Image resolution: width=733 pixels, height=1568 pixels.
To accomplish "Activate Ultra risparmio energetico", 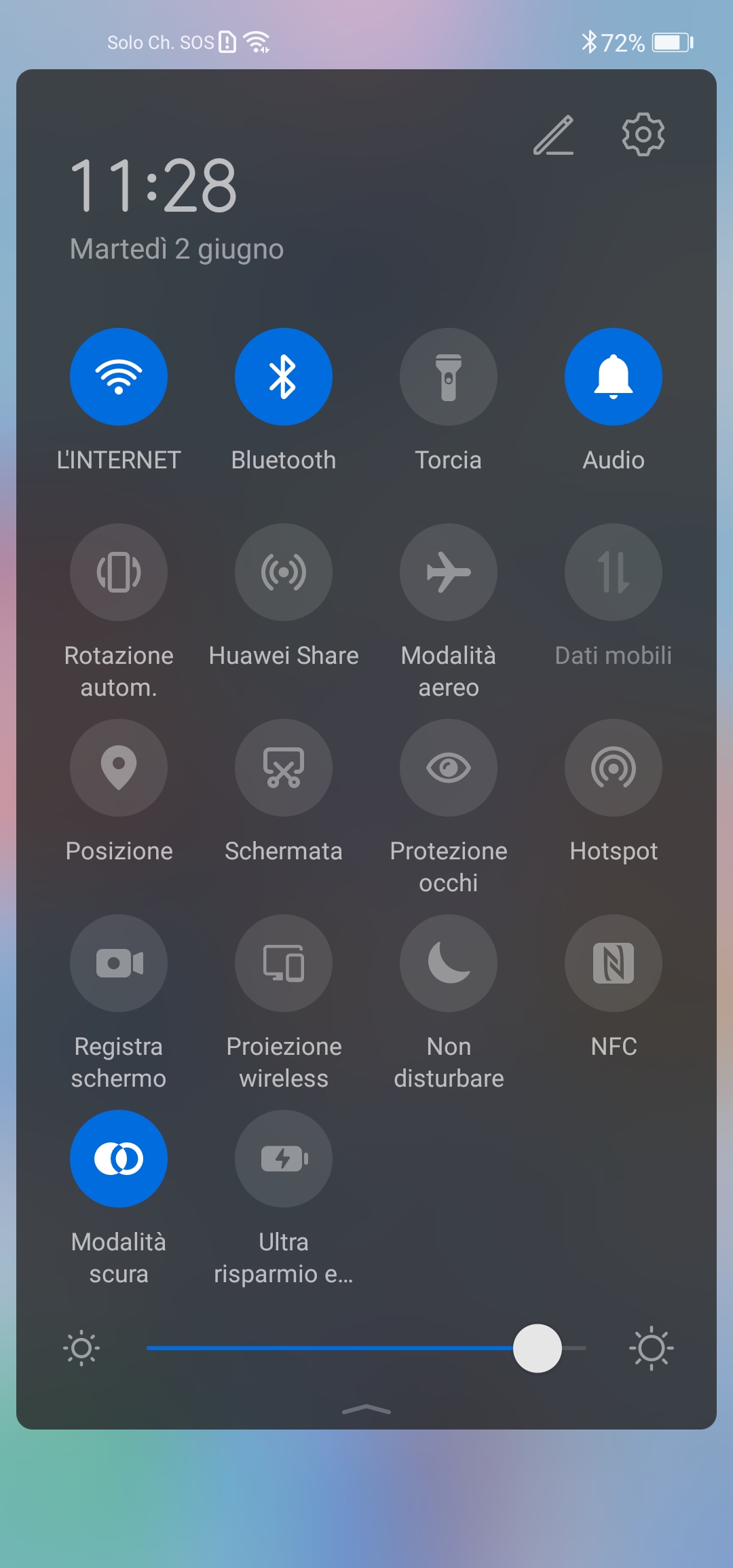I will click(284, 1159).
